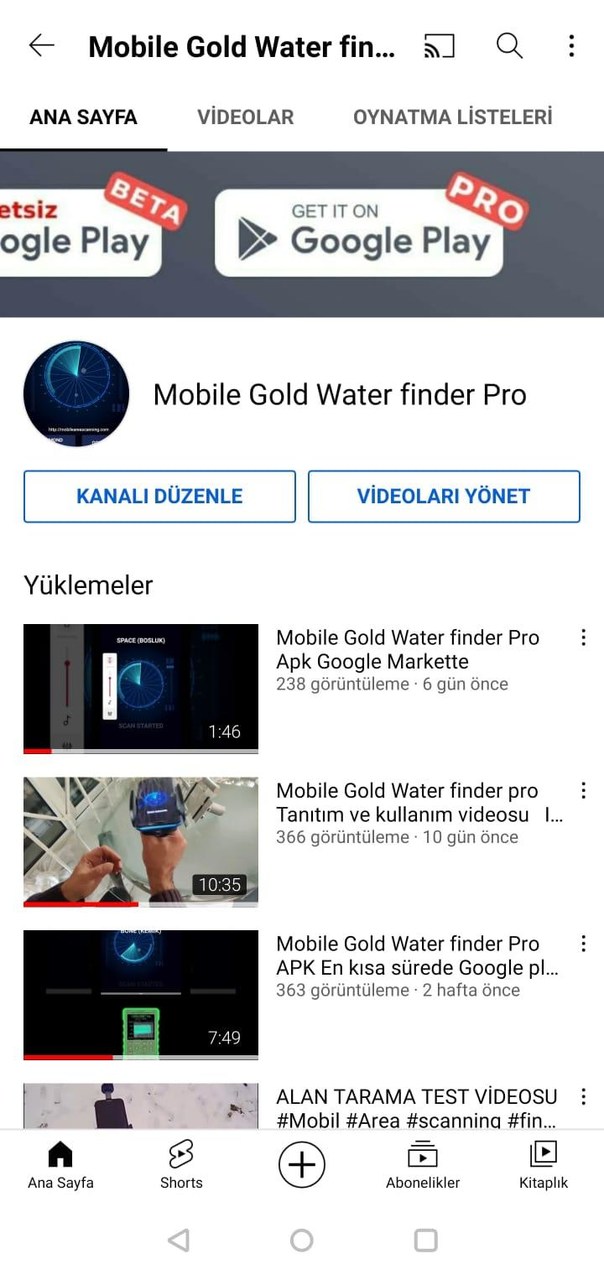Tap the VİDEOLARI YÖNET button
The height and width of the screenshot is (1280, 604).
[443, 496]
